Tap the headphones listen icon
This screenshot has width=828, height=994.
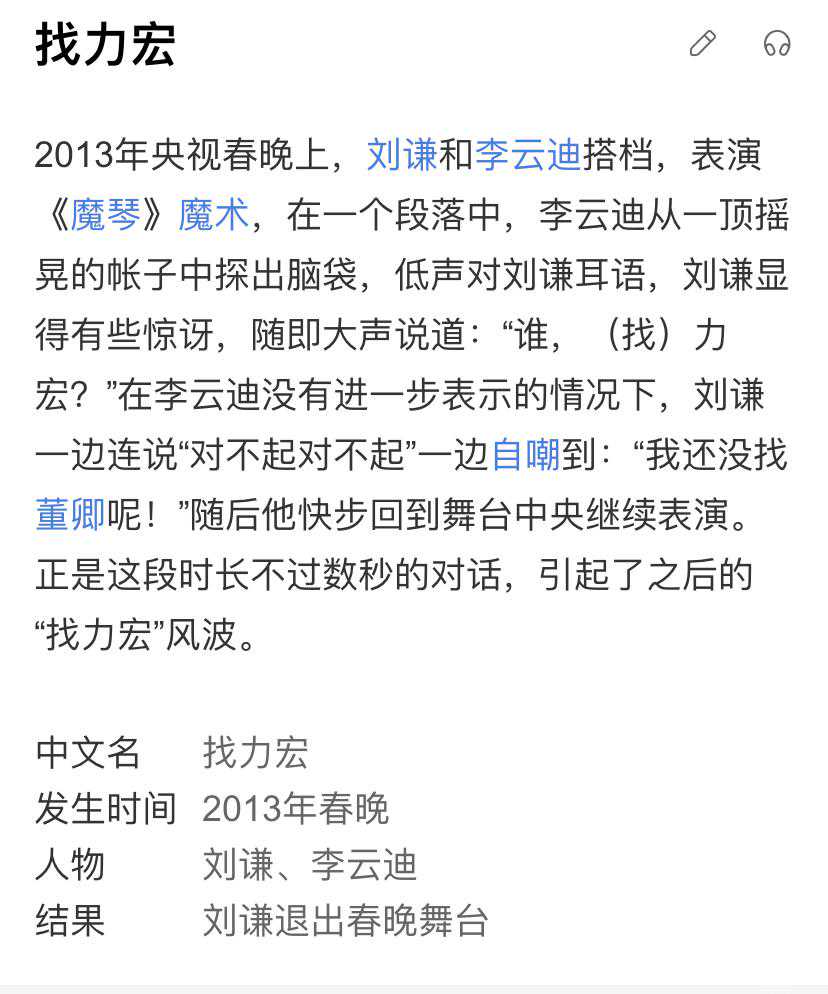pyautogui.click(x=777, y=44)
